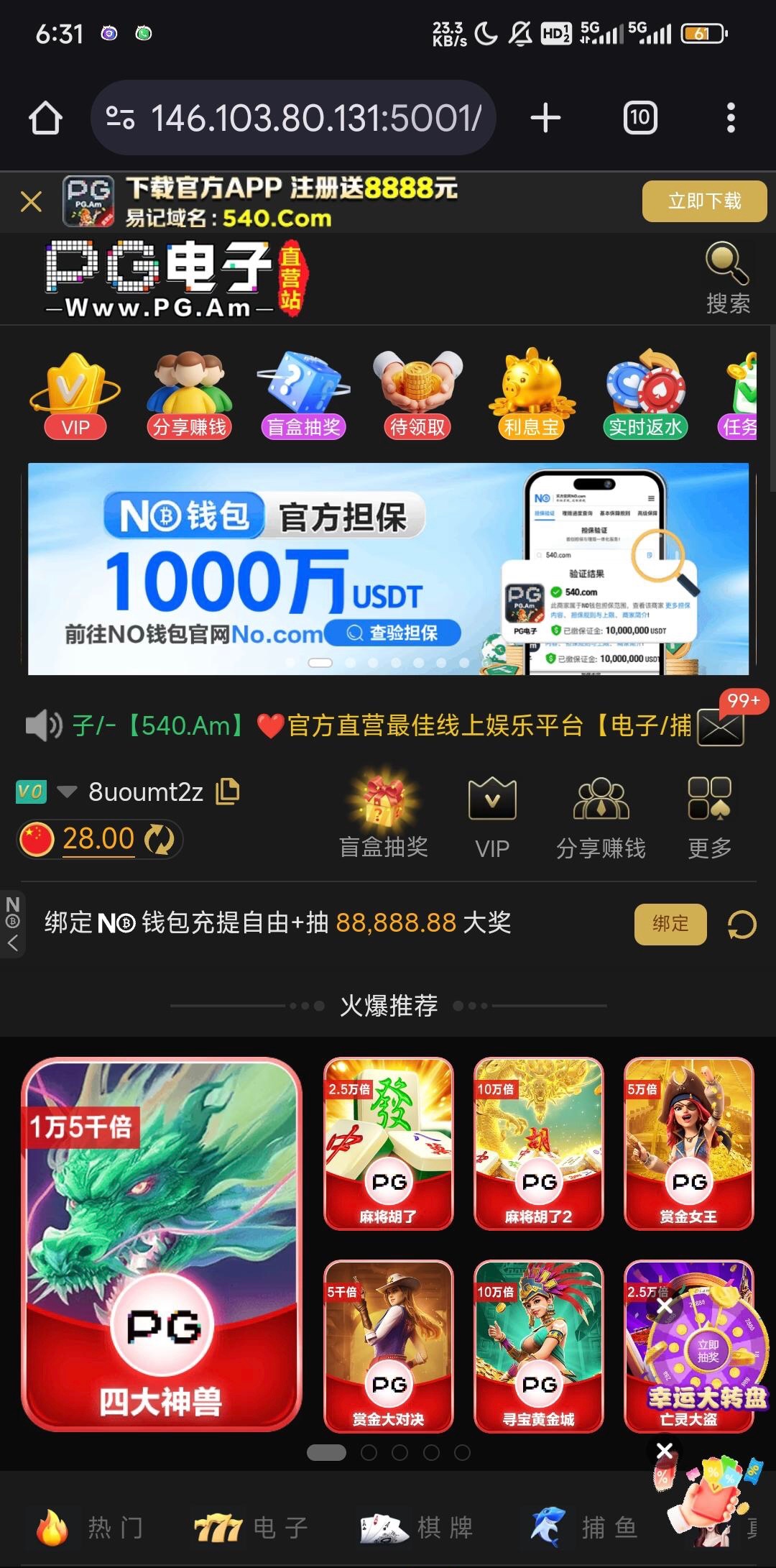Refresh the 28.00 balance
Screen dimensions: 776x1568
(x=160, y=839)
